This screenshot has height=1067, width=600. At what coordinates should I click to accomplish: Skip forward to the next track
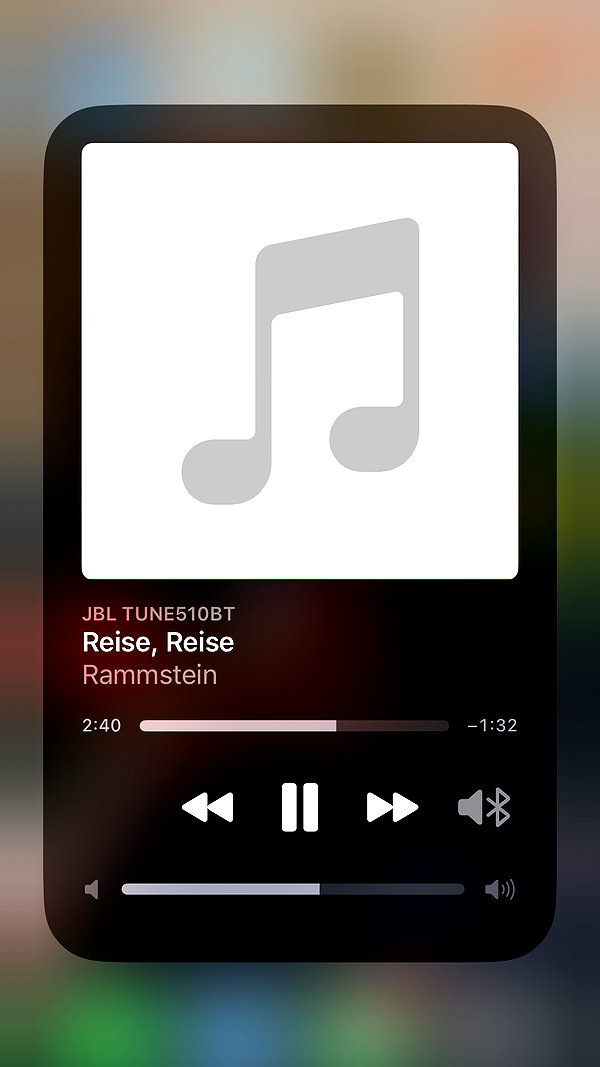point(393,807)
